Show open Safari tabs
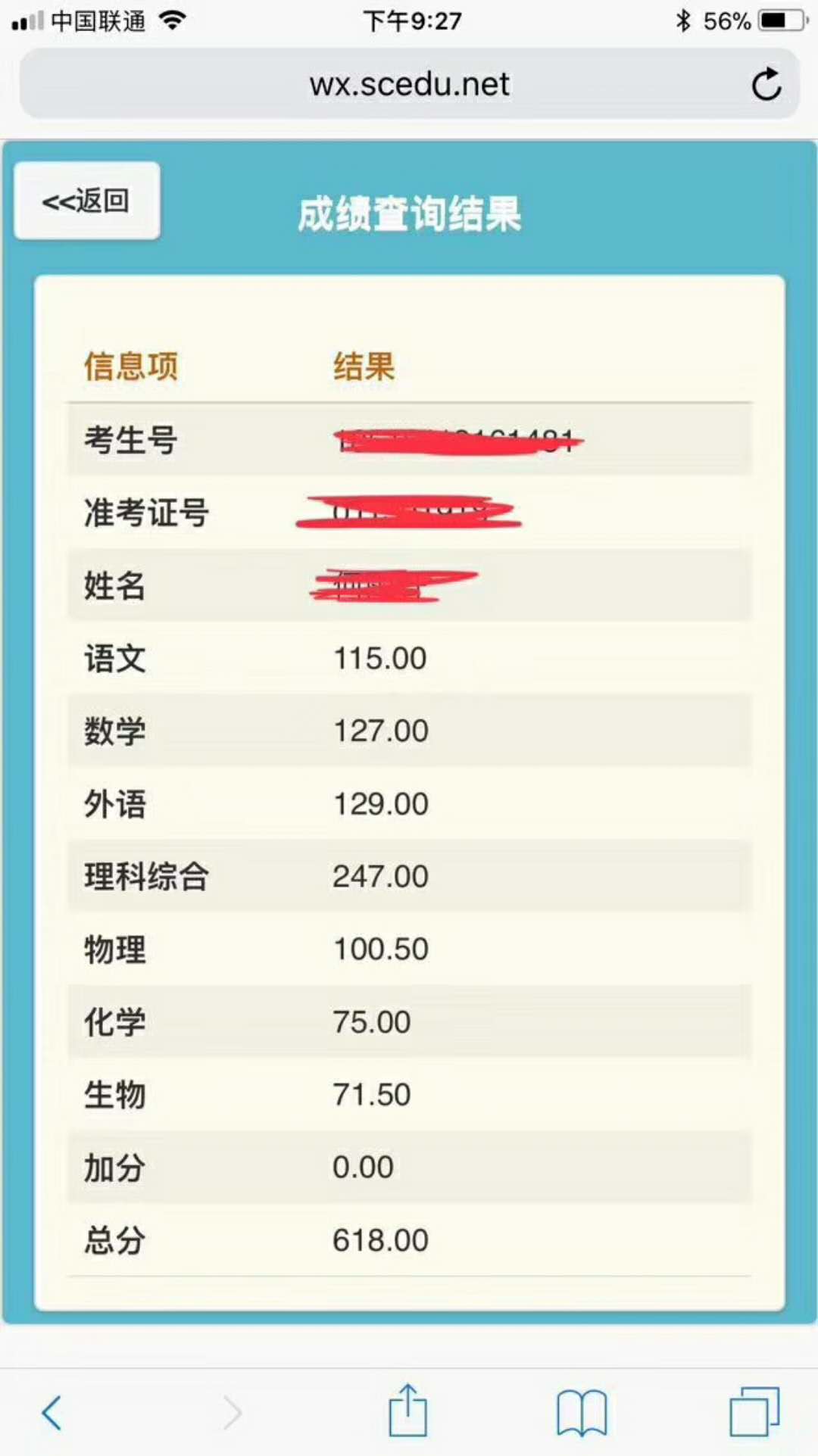Screen dimensions: 818x1456 coord(754,1412)
